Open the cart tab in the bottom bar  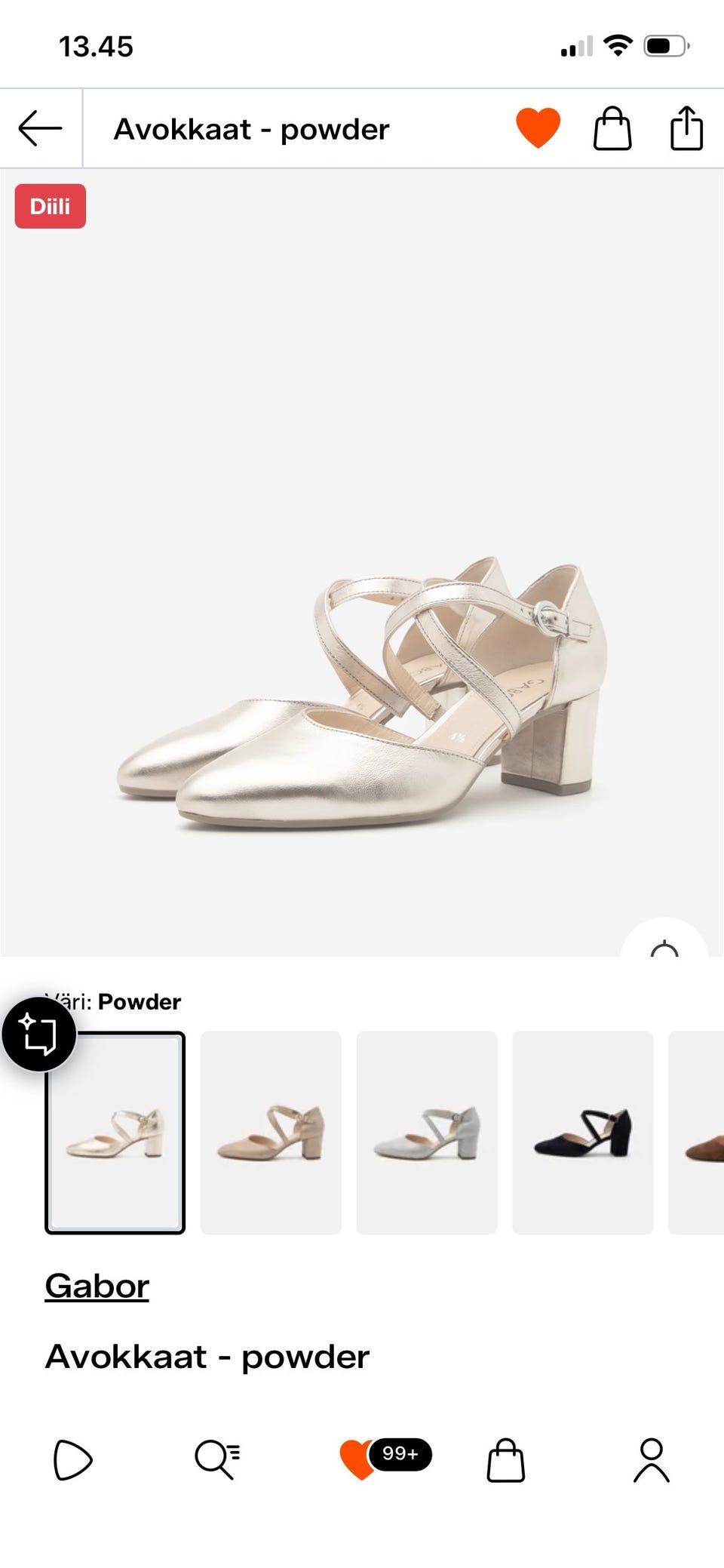click(505, 1459)
